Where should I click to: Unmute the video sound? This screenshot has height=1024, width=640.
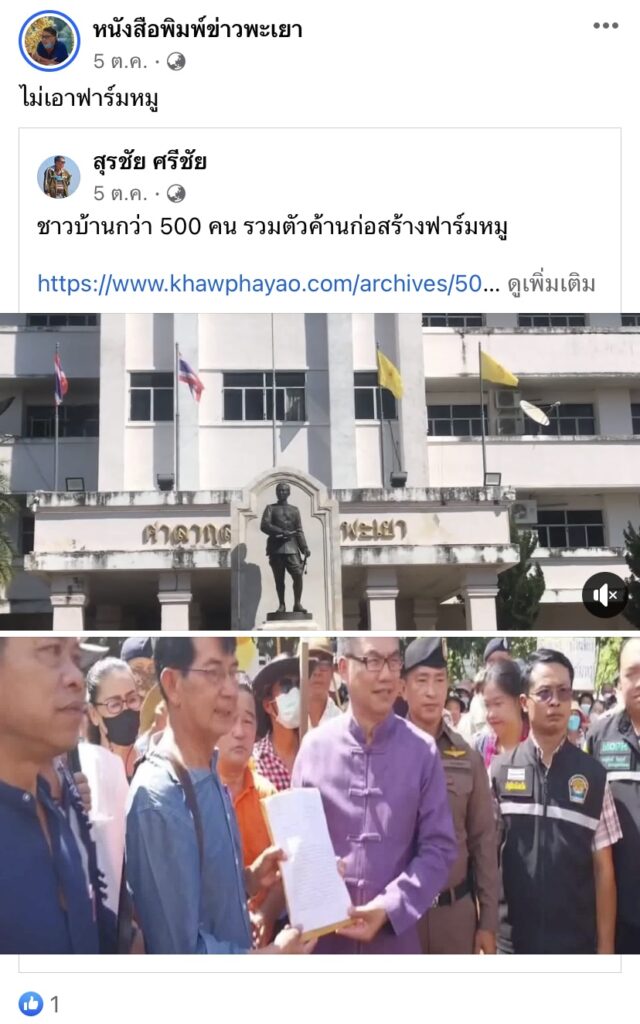click(605, 596)
